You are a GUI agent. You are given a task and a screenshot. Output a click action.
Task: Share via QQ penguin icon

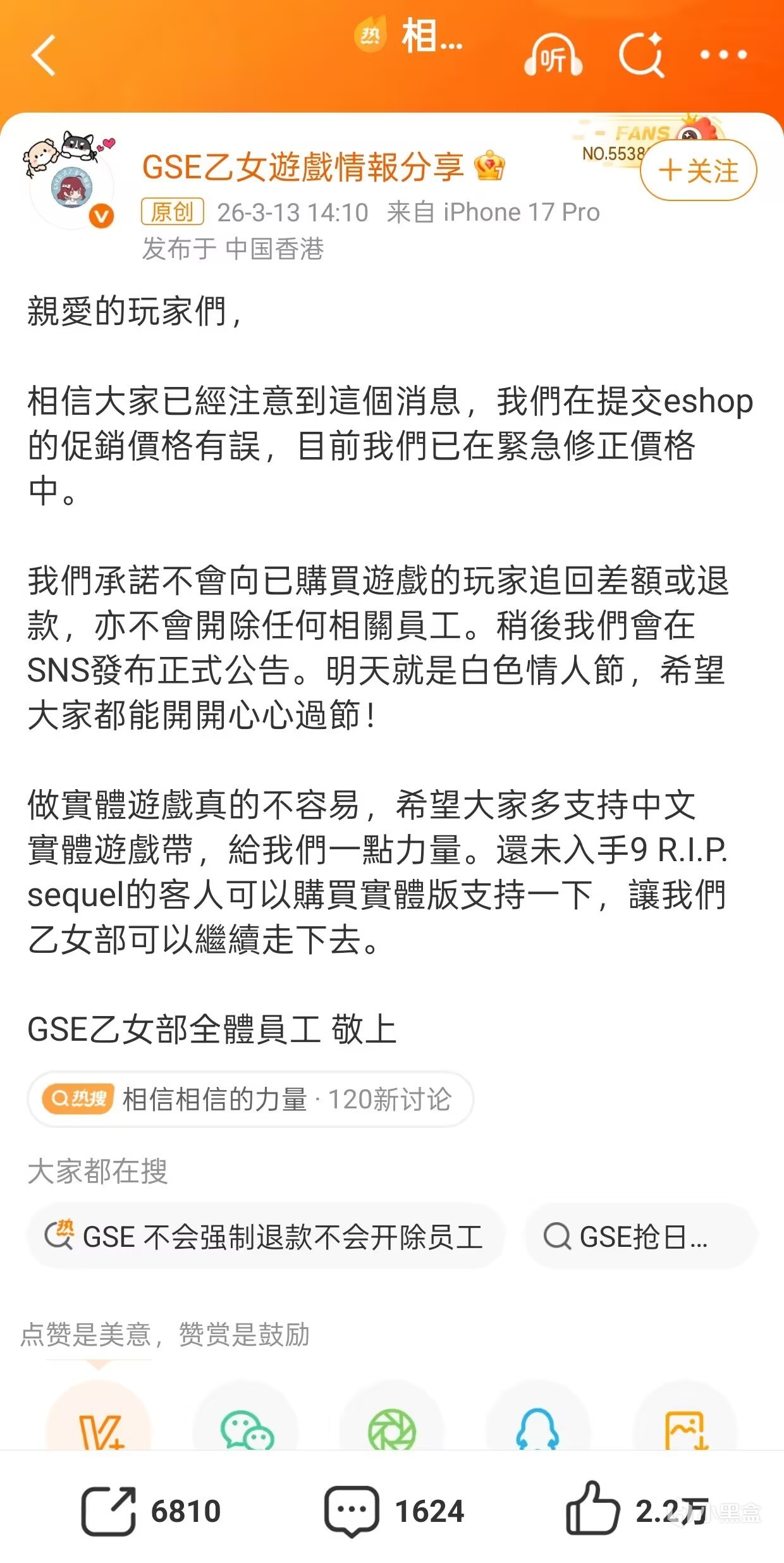click(537, 1429)
